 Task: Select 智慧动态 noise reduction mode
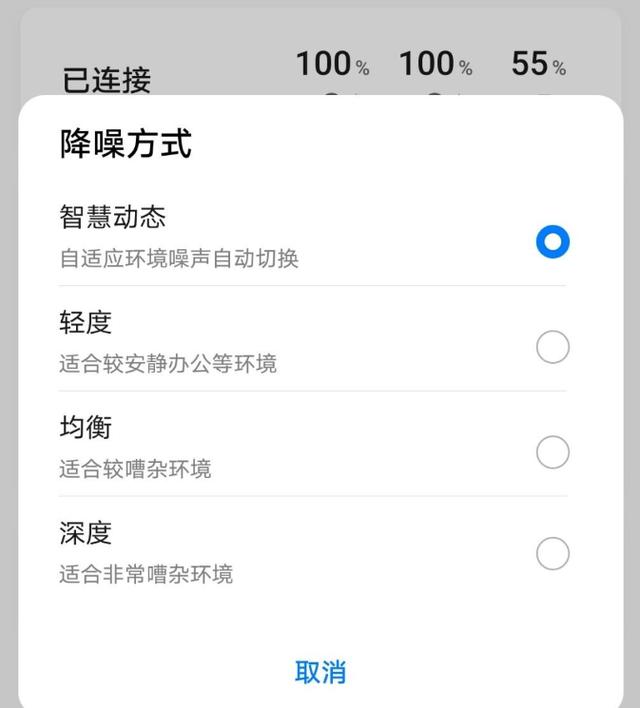(552, 241)
